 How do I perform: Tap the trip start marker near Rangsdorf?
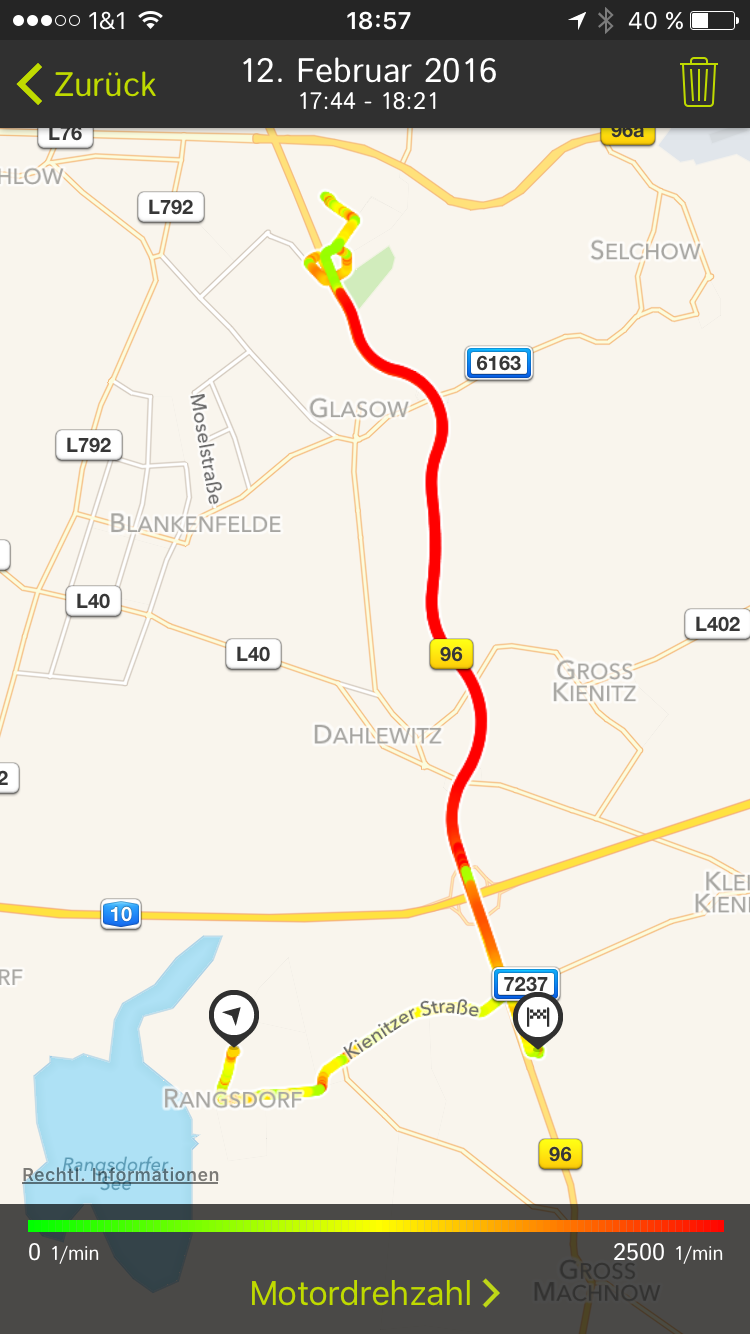click(x=233, y=1017)
